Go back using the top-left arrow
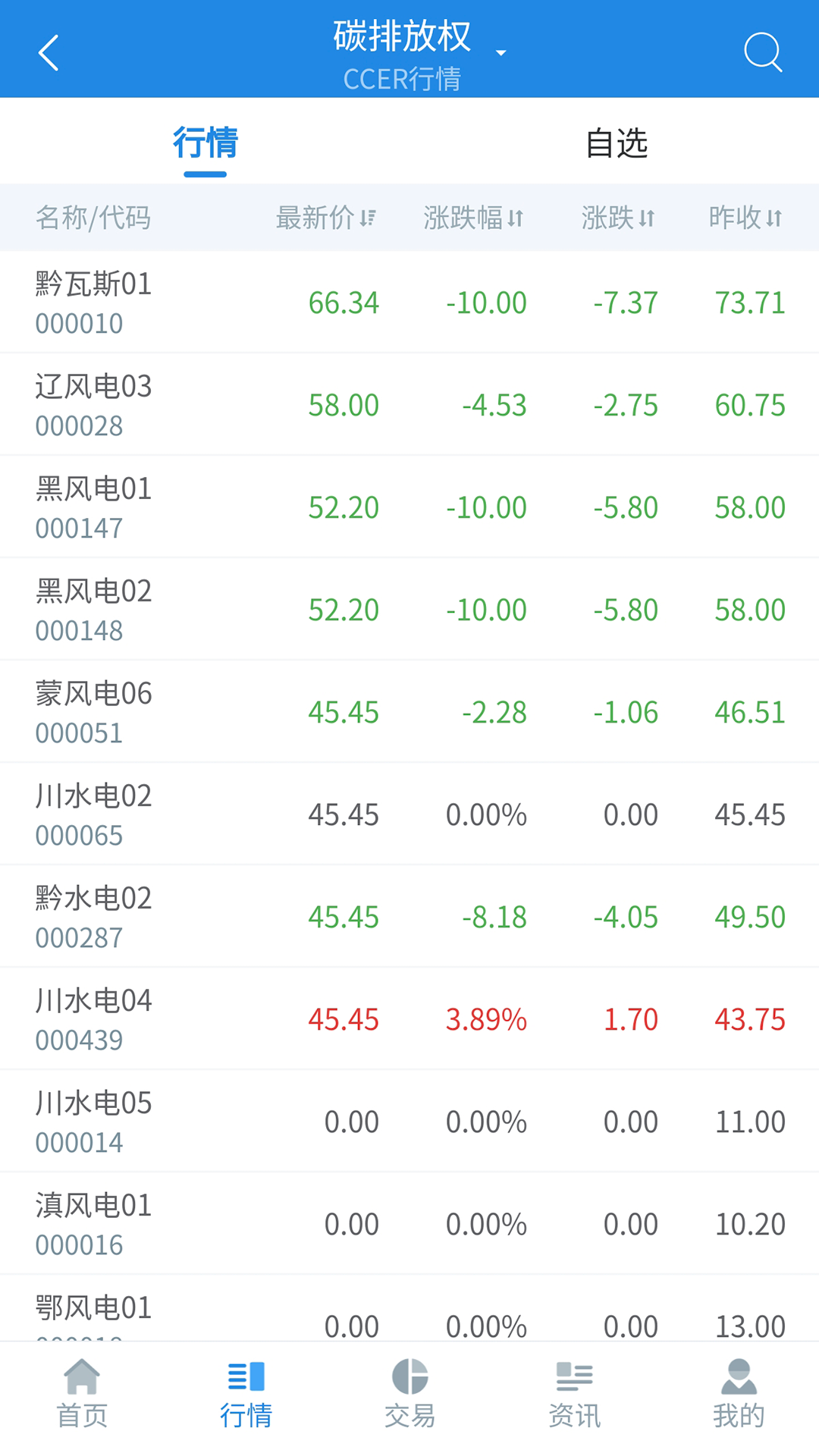Viewport: 819px width, 1456px height. pyautogui.click(x=49, y=53)
